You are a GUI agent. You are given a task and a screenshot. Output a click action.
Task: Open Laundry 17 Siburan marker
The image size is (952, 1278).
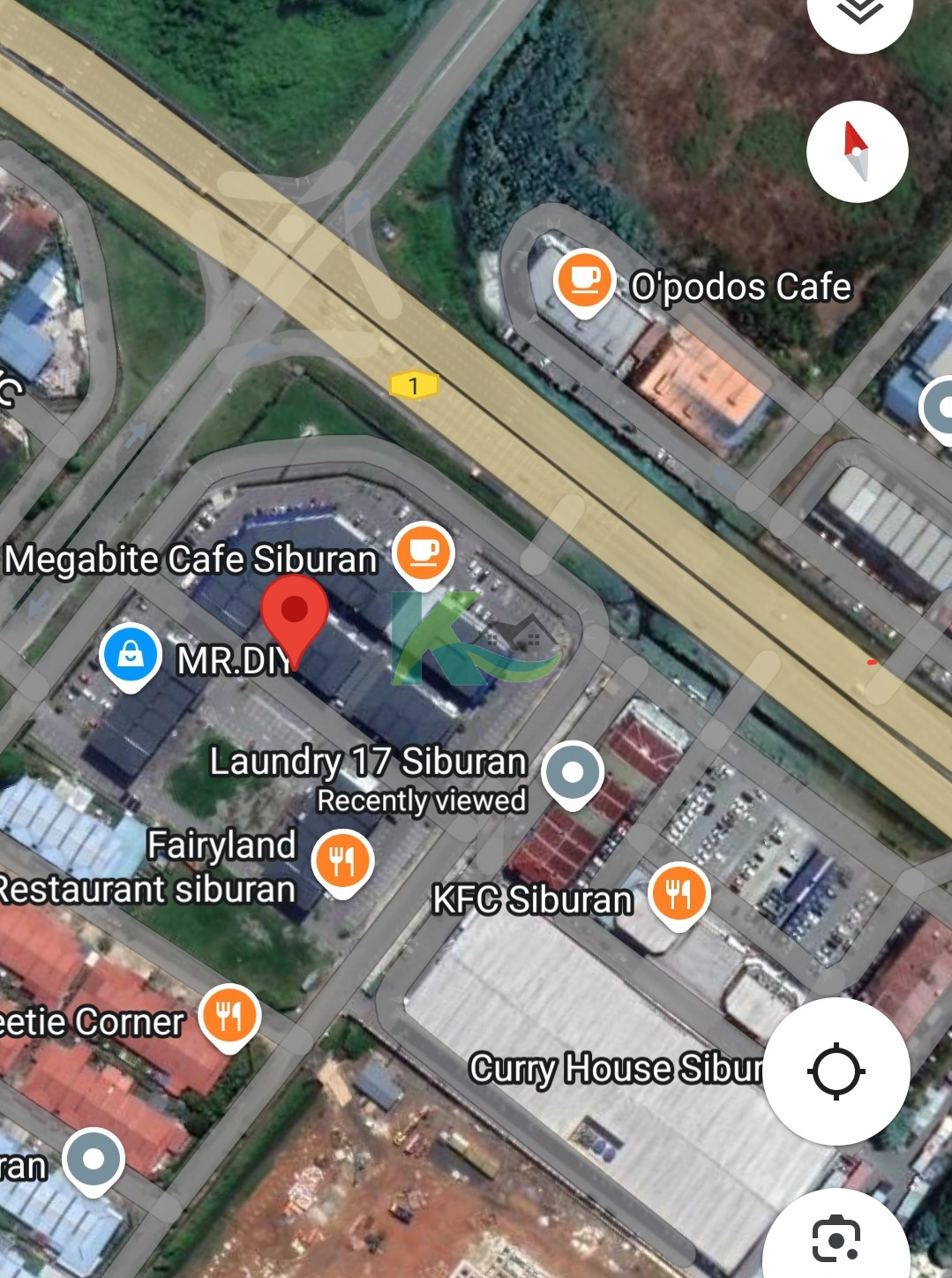573,773
